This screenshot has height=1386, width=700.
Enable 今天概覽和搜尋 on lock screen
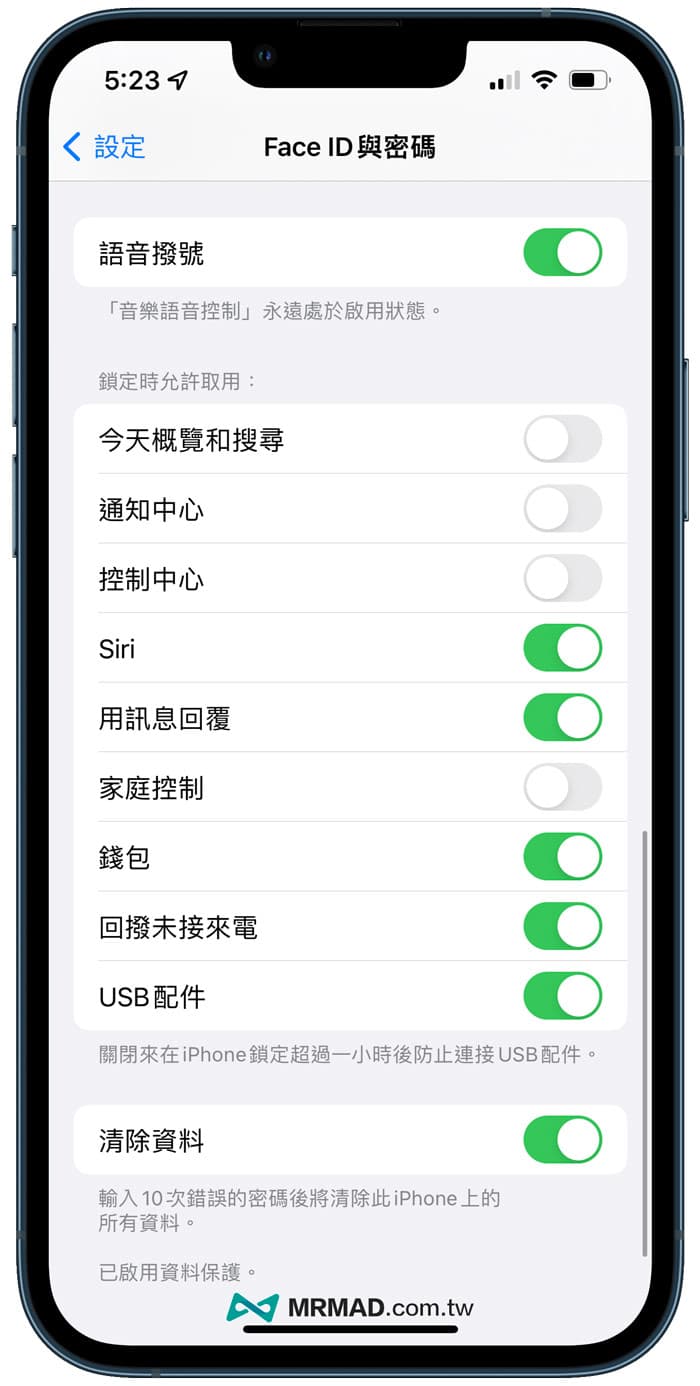click(562, 439)
